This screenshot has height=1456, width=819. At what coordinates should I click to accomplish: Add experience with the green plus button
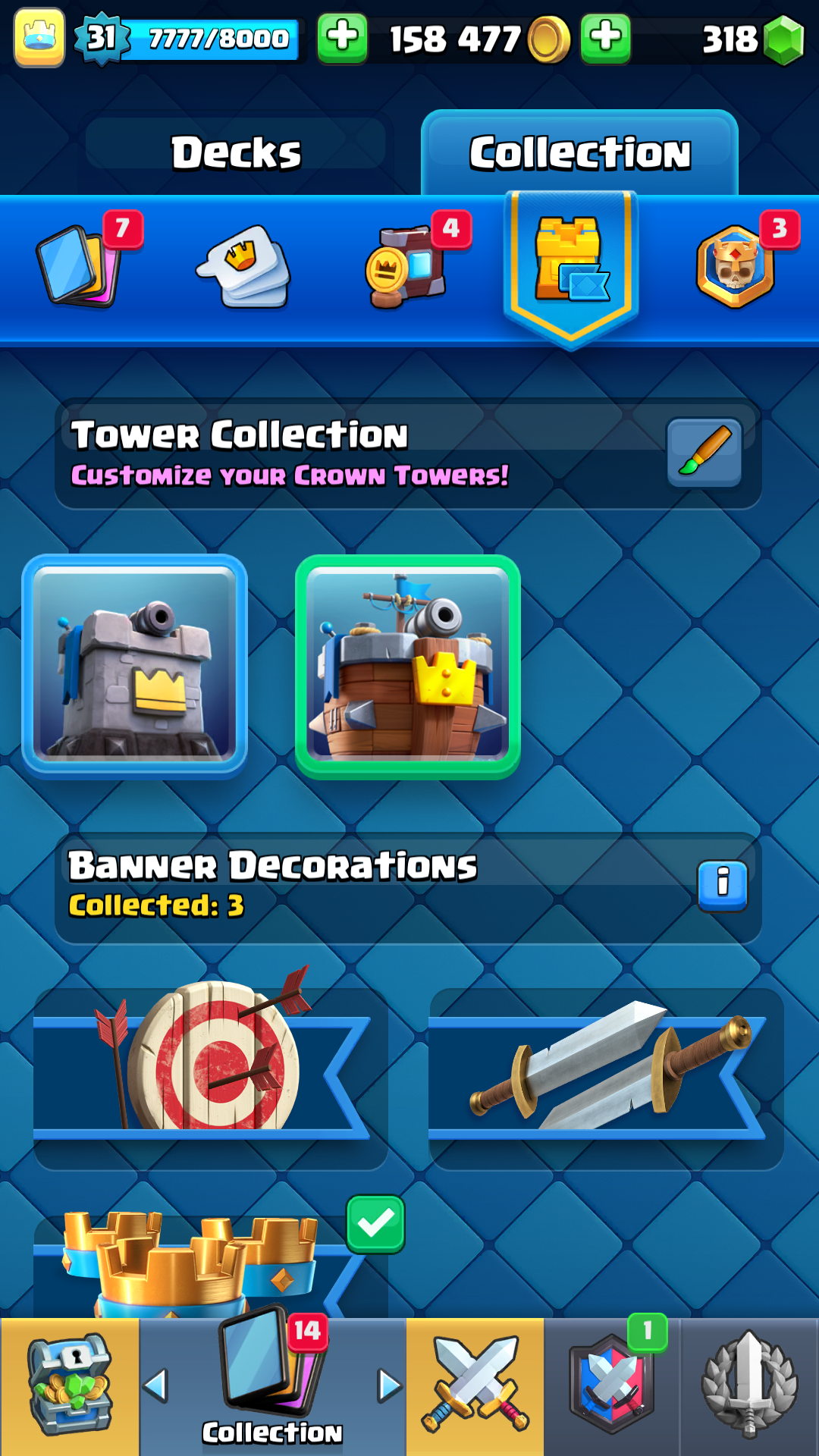click(x=342, y=38)
